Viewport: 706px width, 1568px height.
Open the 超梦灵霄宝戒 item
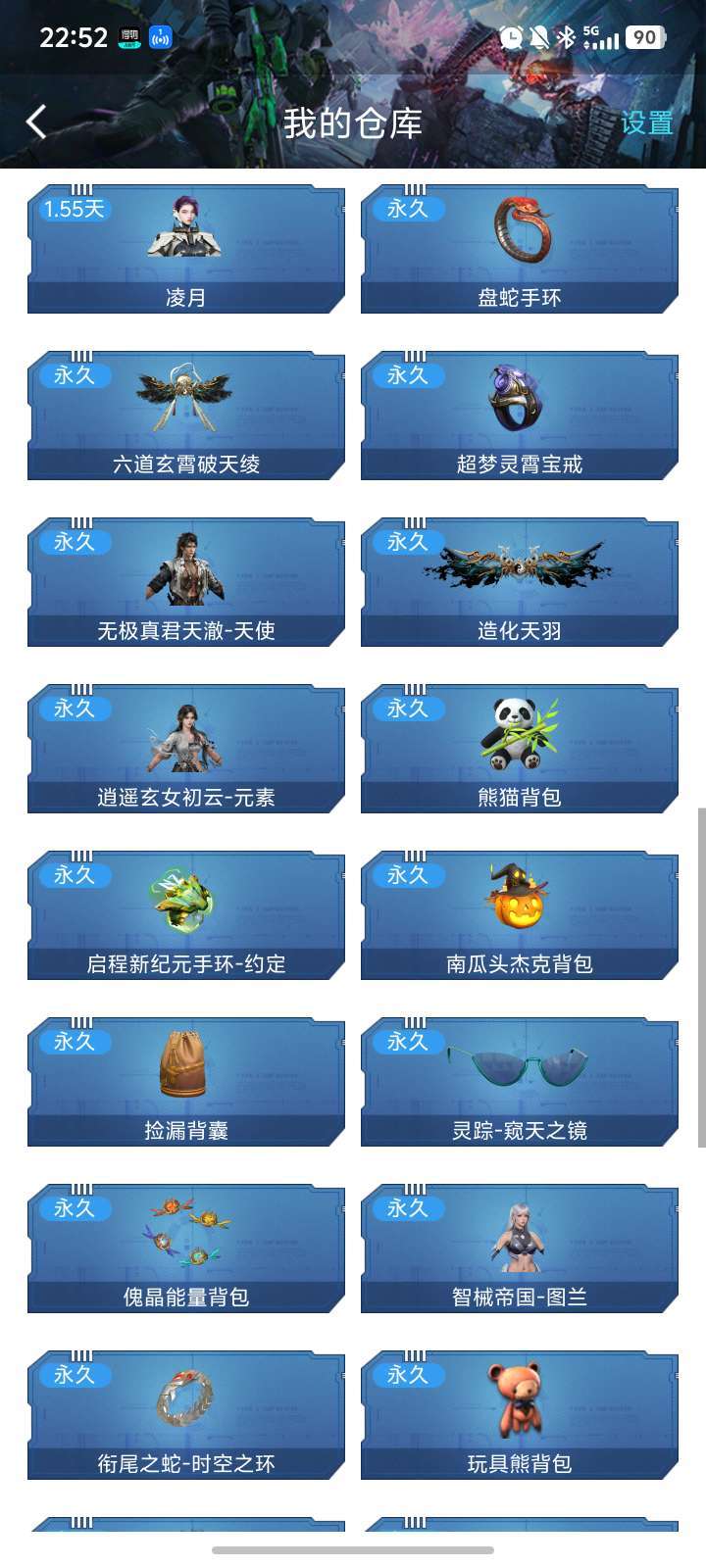click(x=520, y=416)
